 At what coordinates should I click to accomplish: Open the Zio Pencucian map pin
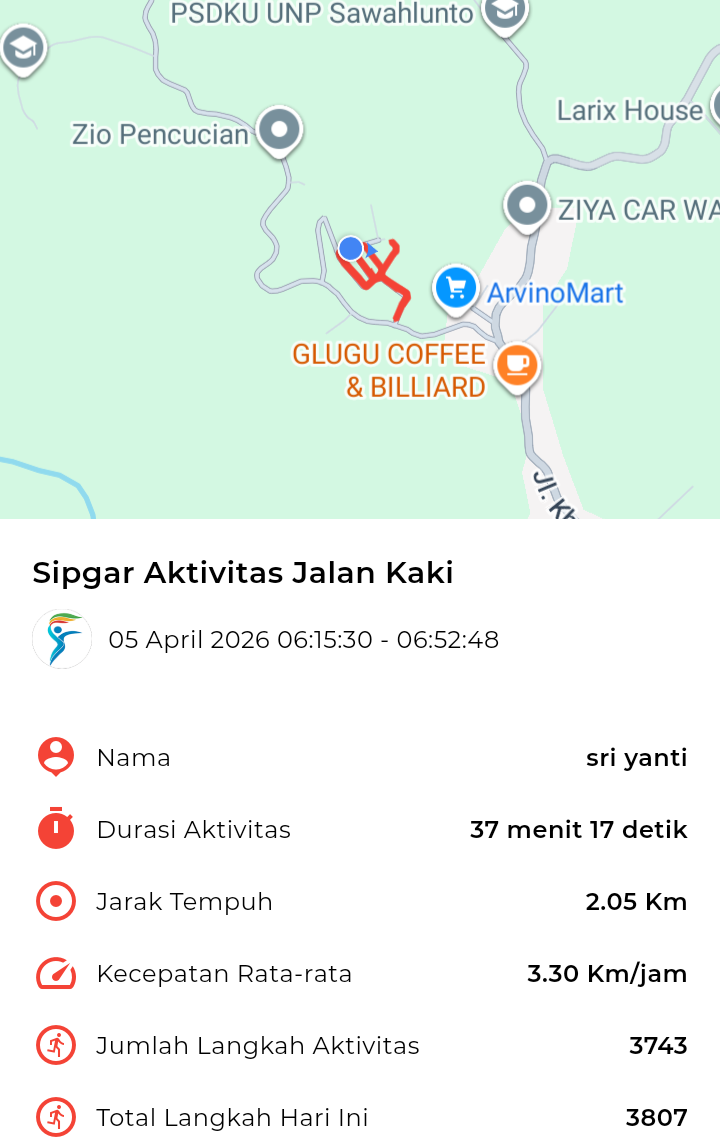coord(279,130)
